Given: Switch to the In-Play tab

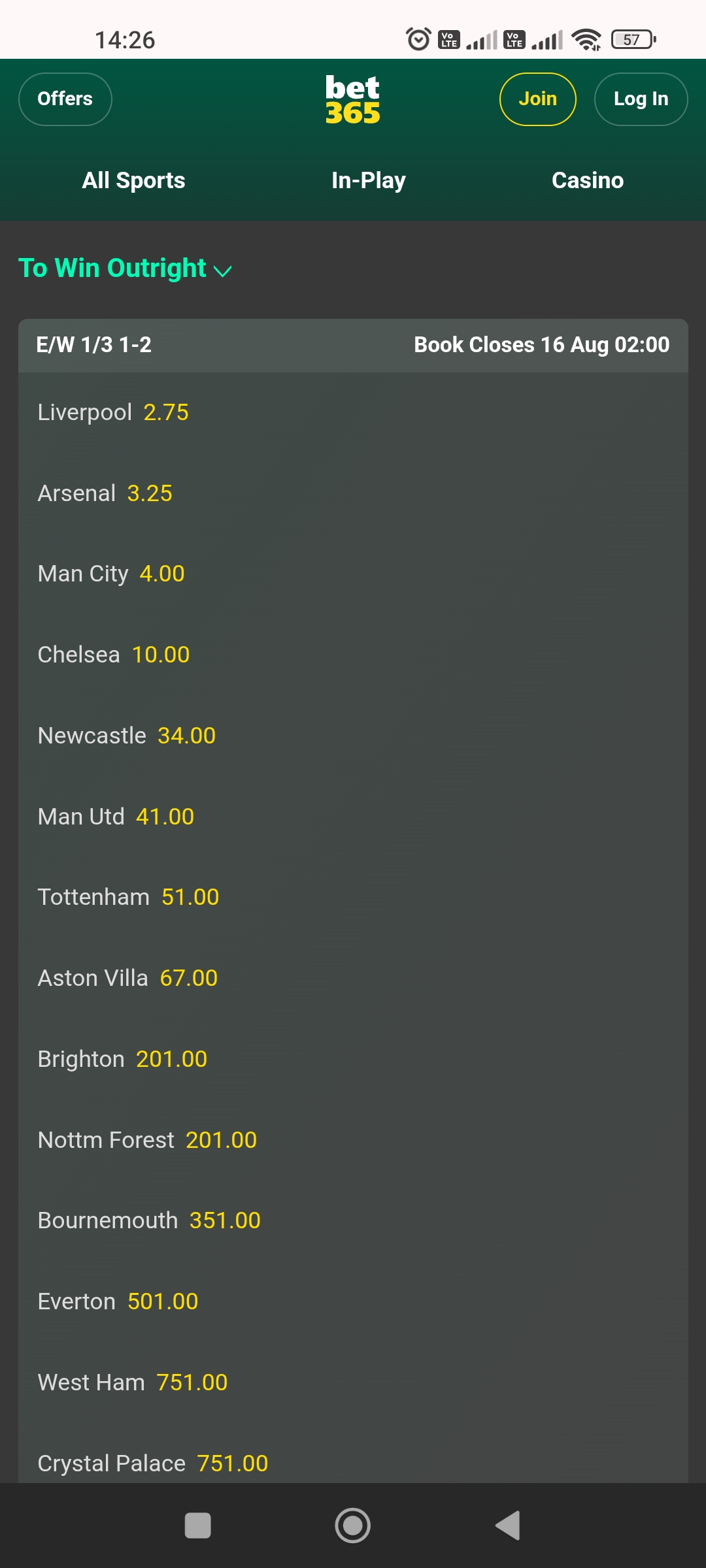Looking at the screenshot, I should click(x=368, y=180).
